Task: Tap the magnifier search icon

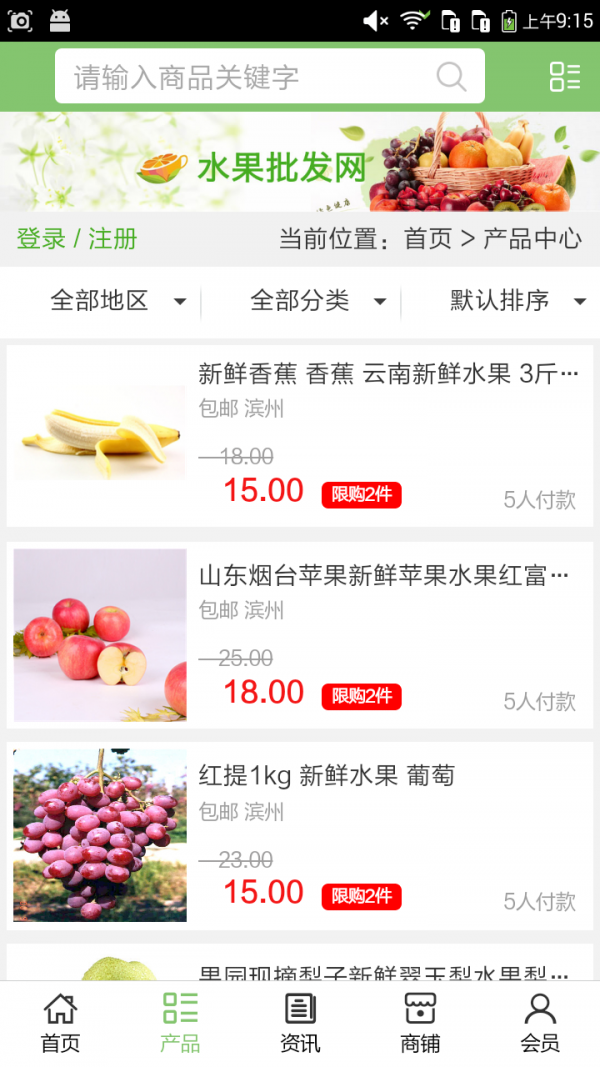Action: (x=451, y=77)
